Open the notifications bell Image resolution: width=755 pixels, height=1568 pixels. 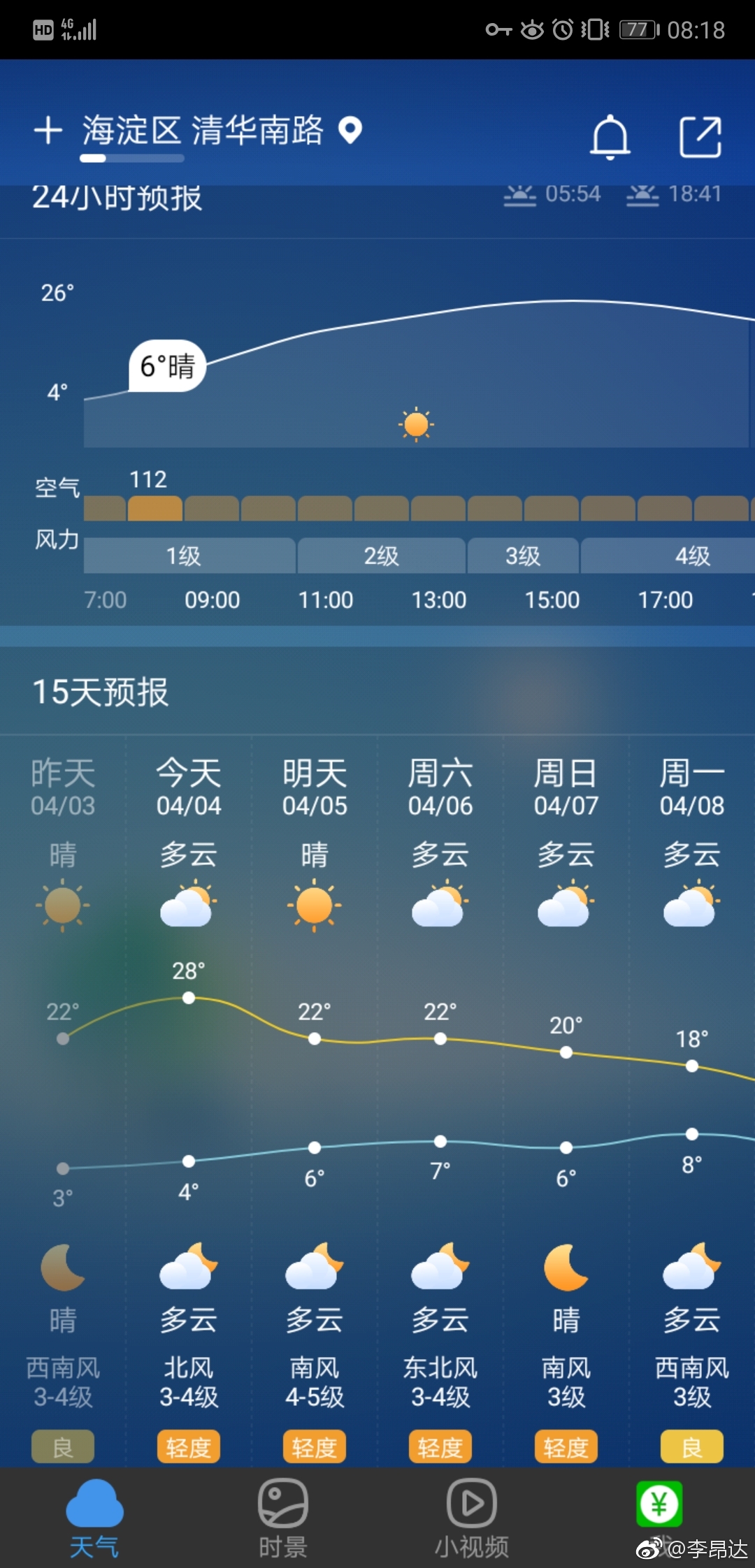click(610, 137)
